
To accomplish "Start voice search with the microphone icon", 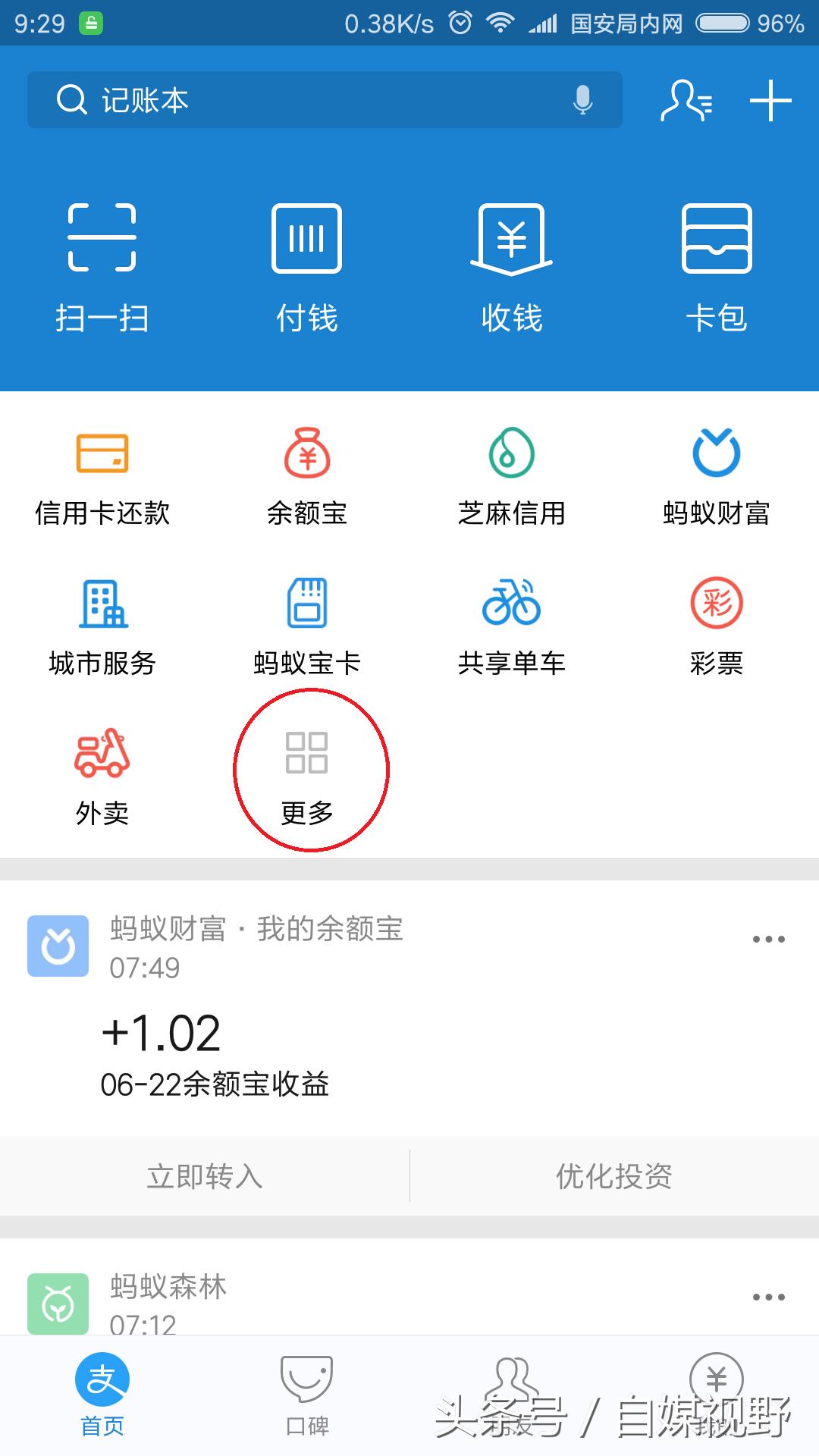I will tap(581, 99).
